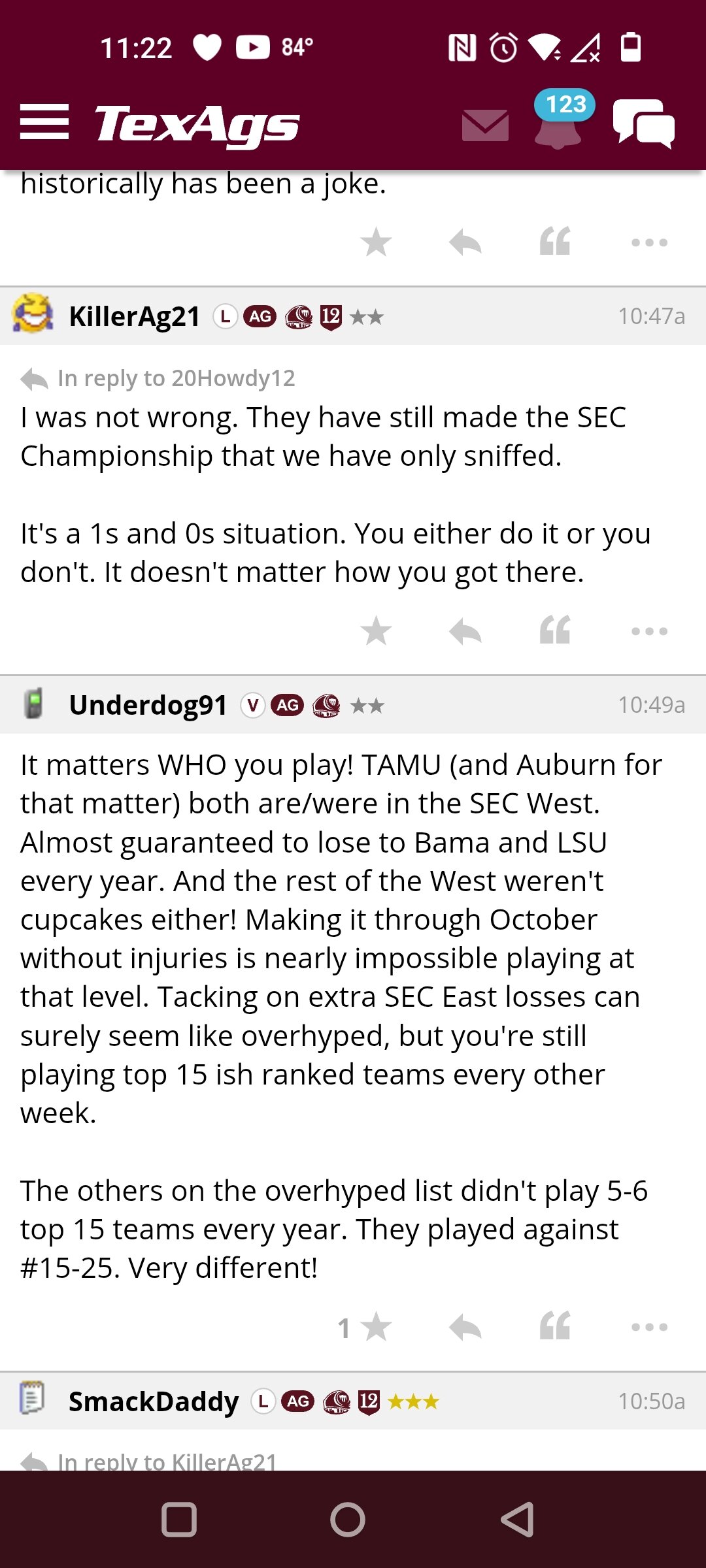Screen dimensions: 706x1568
Task: Open the hamburger drawer menu
Action: coord(44,122)
